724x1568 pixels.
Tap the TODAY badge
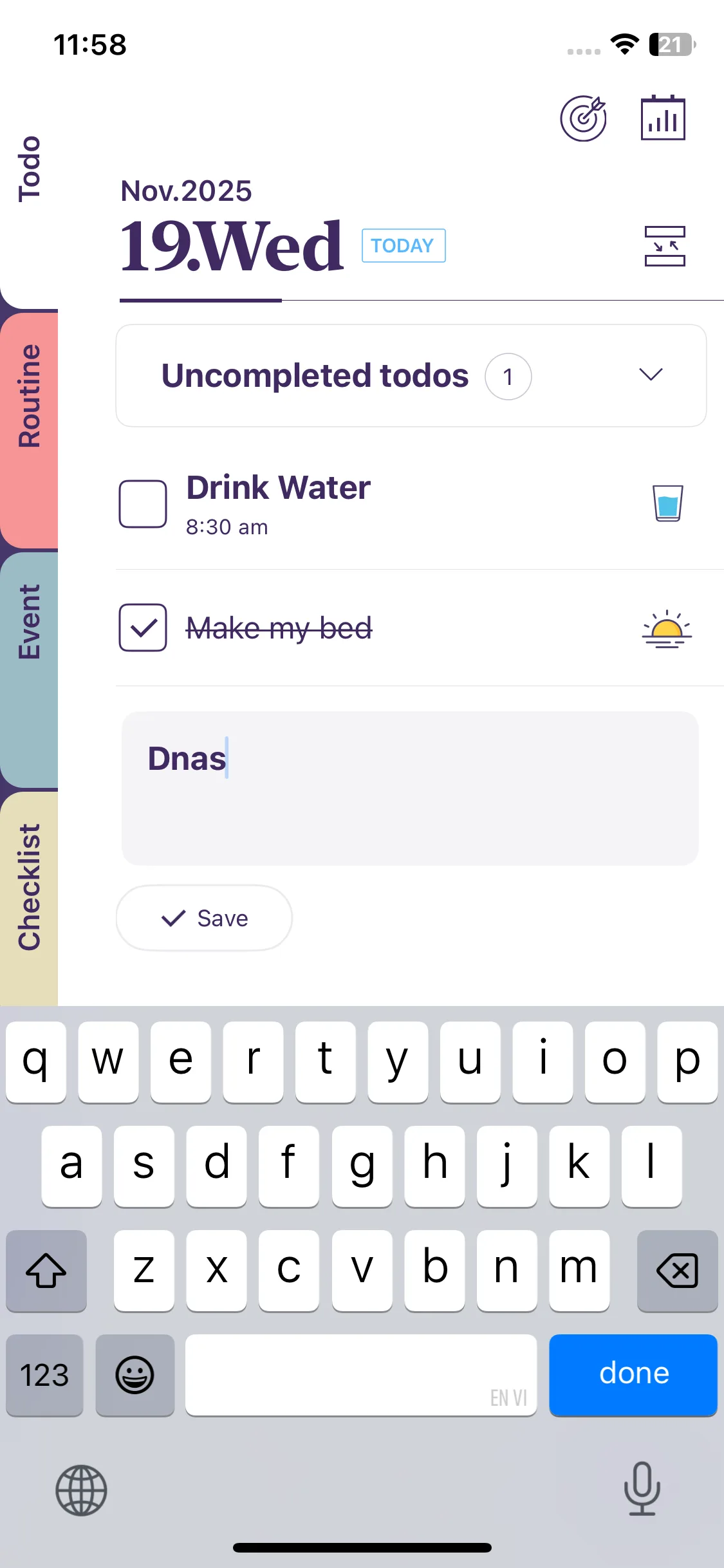pyautogui.click(x=404, y=246)
